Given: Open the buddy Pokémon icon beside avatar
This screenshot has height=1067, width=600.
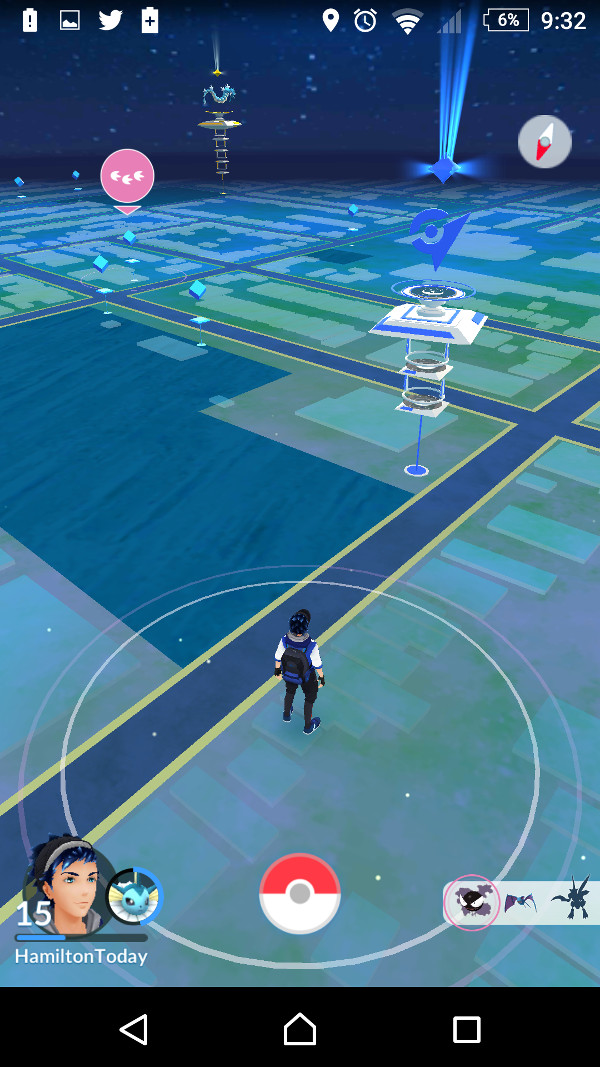Looking at the screenshot, I should pyautogui.click(x=134, y=896).
